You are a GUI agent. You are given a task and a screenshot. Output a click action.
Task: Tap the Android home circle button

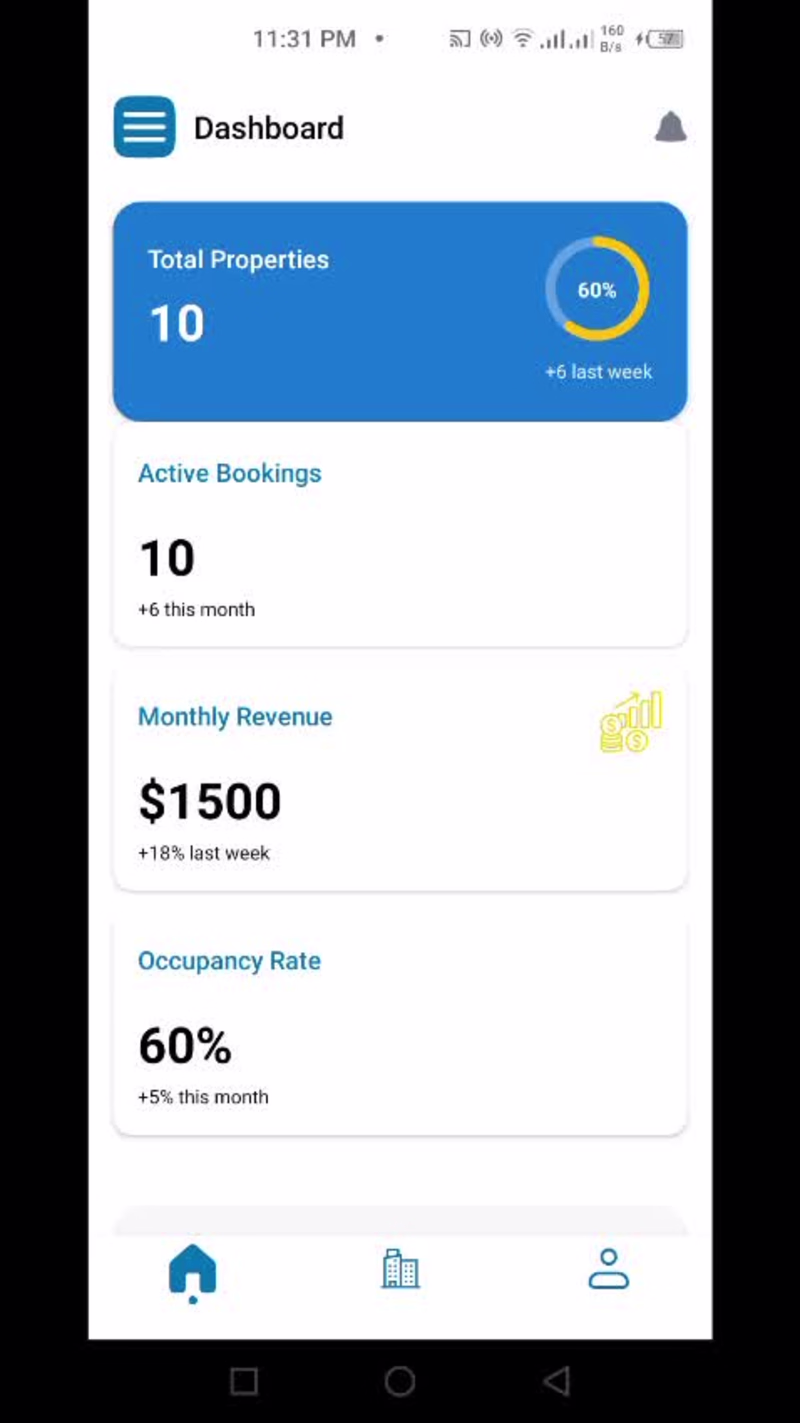(400, 1381)
